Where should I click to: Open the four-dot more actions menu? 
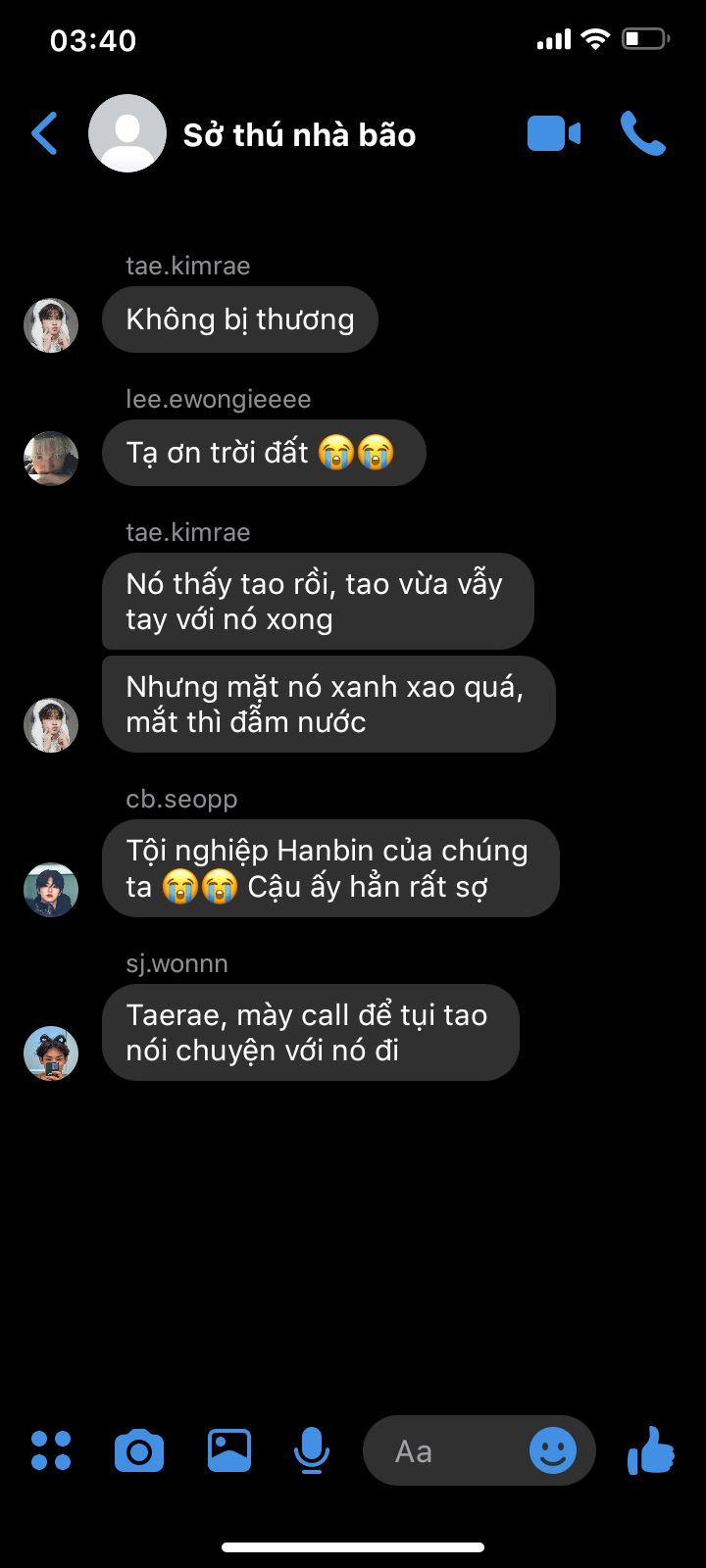[51, 1450]
